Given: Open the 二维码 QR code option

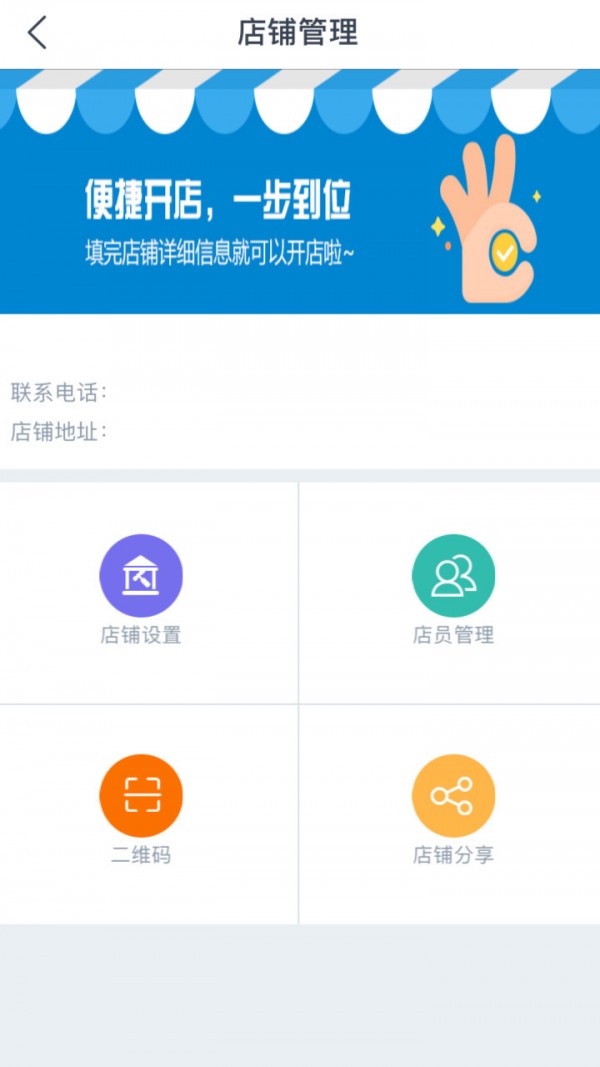Looking at the screenshot, I should click(141, 796).
